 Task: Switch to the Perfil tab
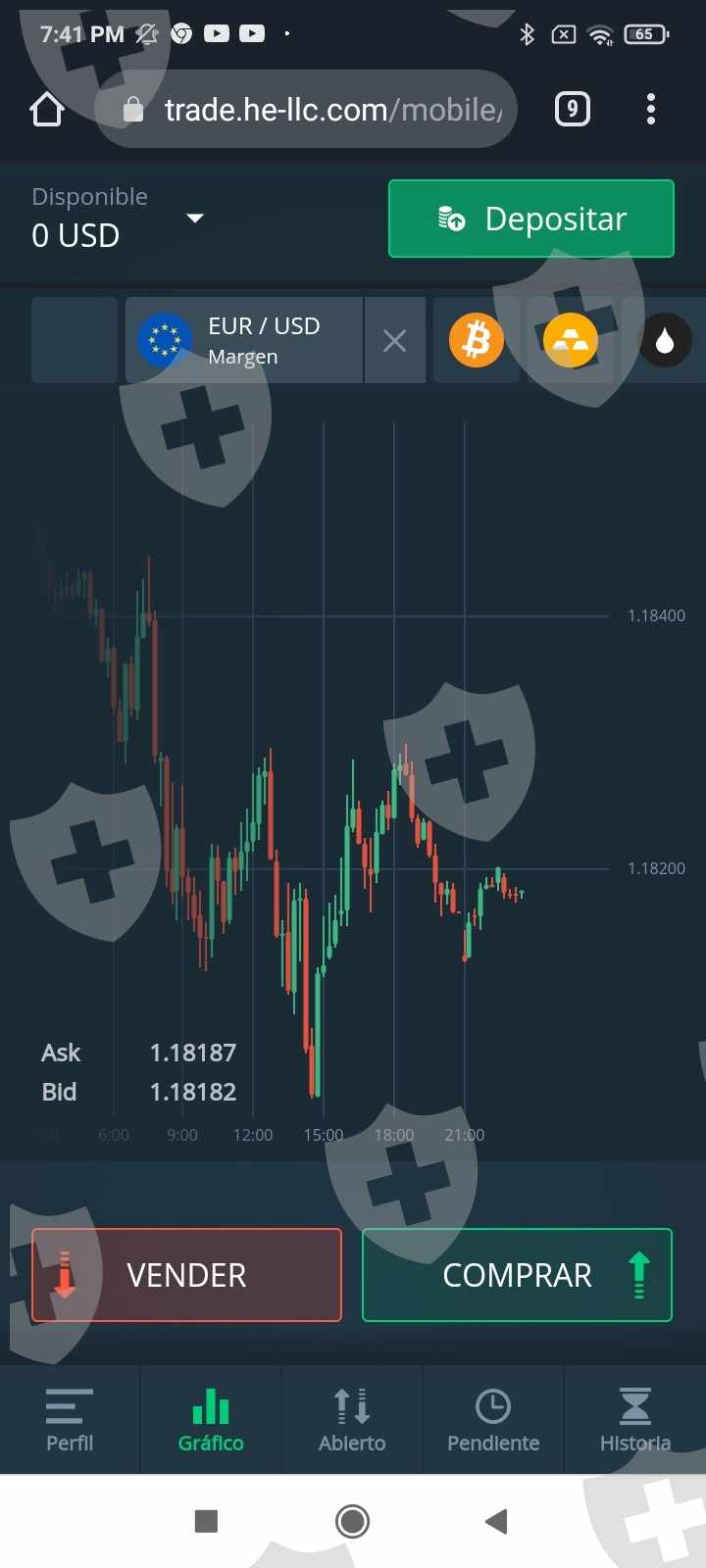click(x=70, y=1420)
